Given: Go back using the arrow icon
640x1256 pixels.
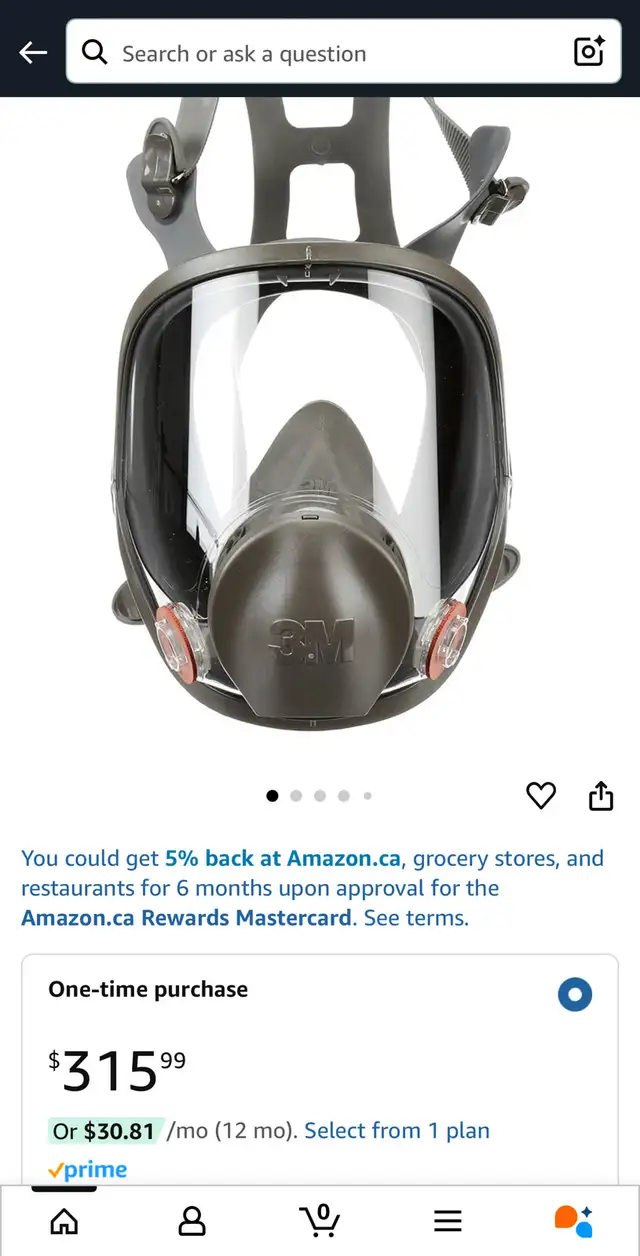Looking at the screenshot, I should click(x=33, y=52).
